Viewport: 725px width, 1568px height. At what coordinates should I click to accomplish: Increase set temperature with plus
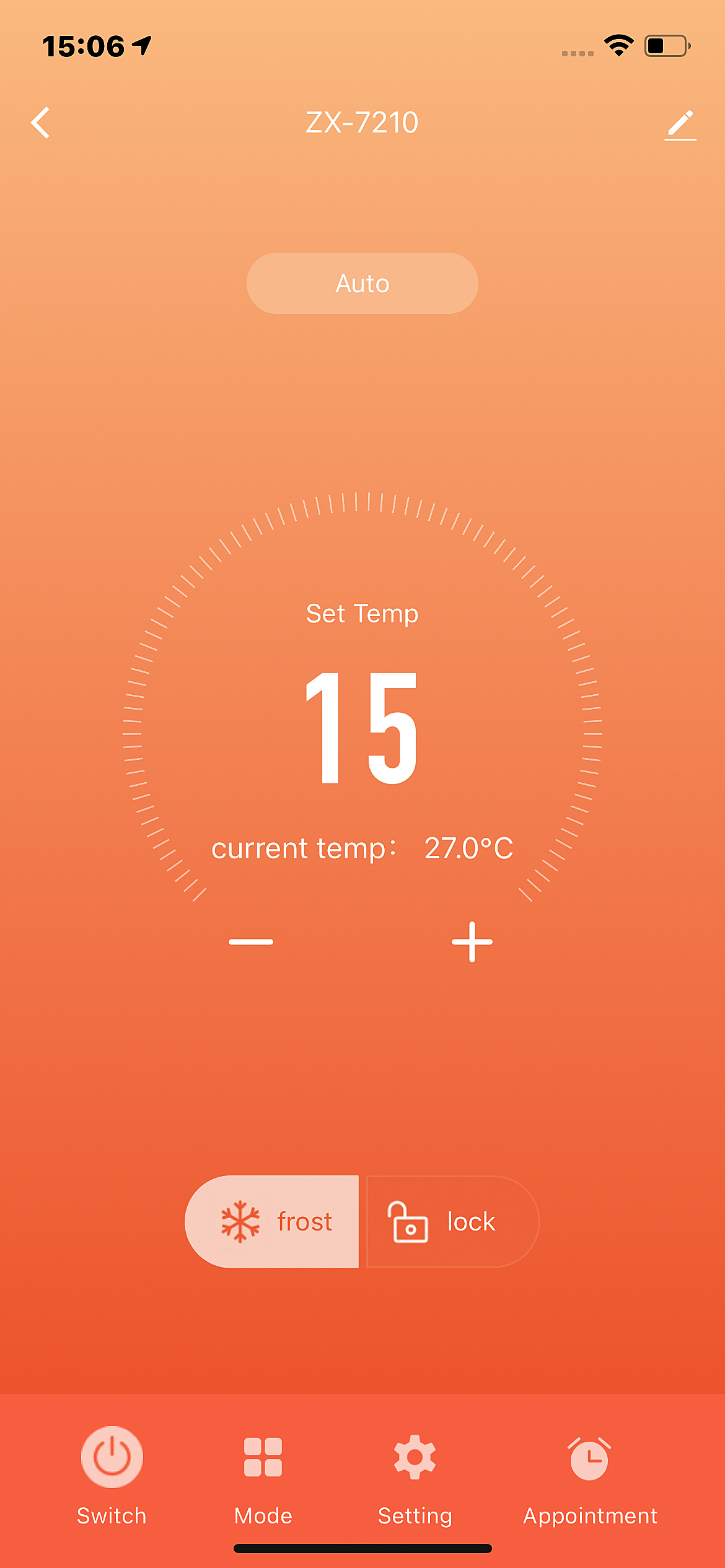472,941
